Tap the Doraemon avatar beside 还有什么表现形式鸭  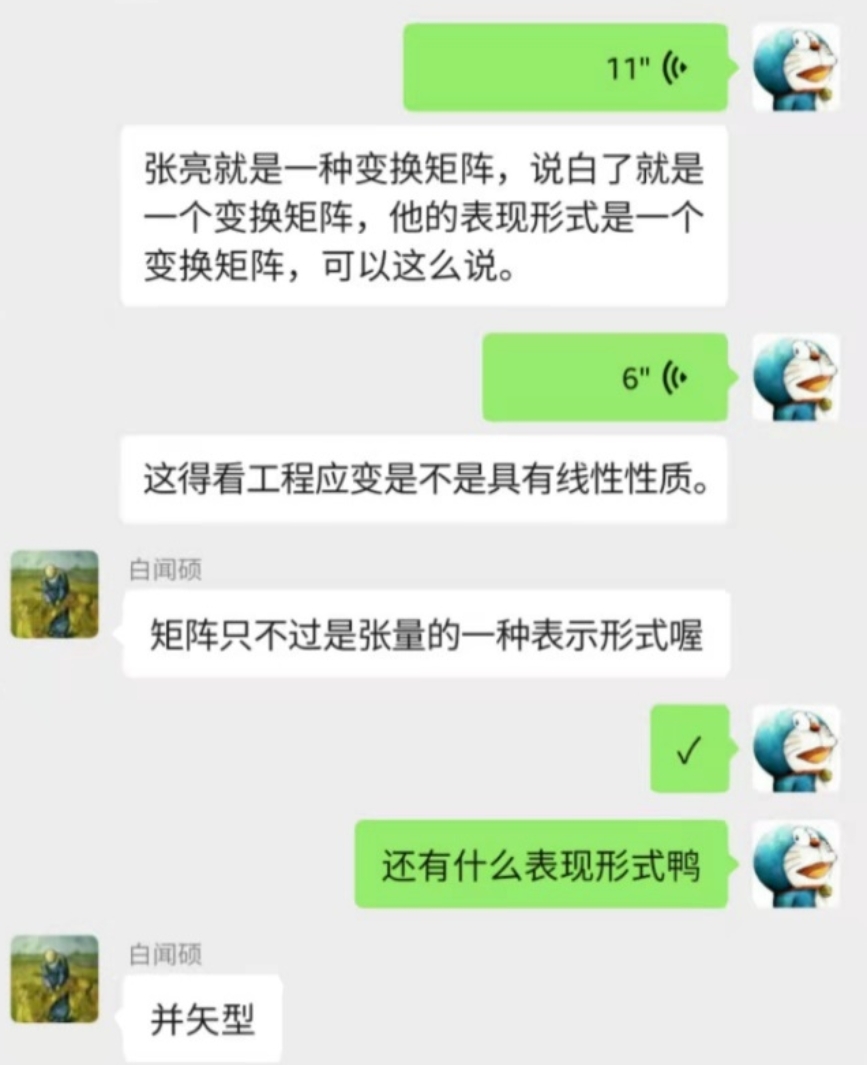click(795, 864)
